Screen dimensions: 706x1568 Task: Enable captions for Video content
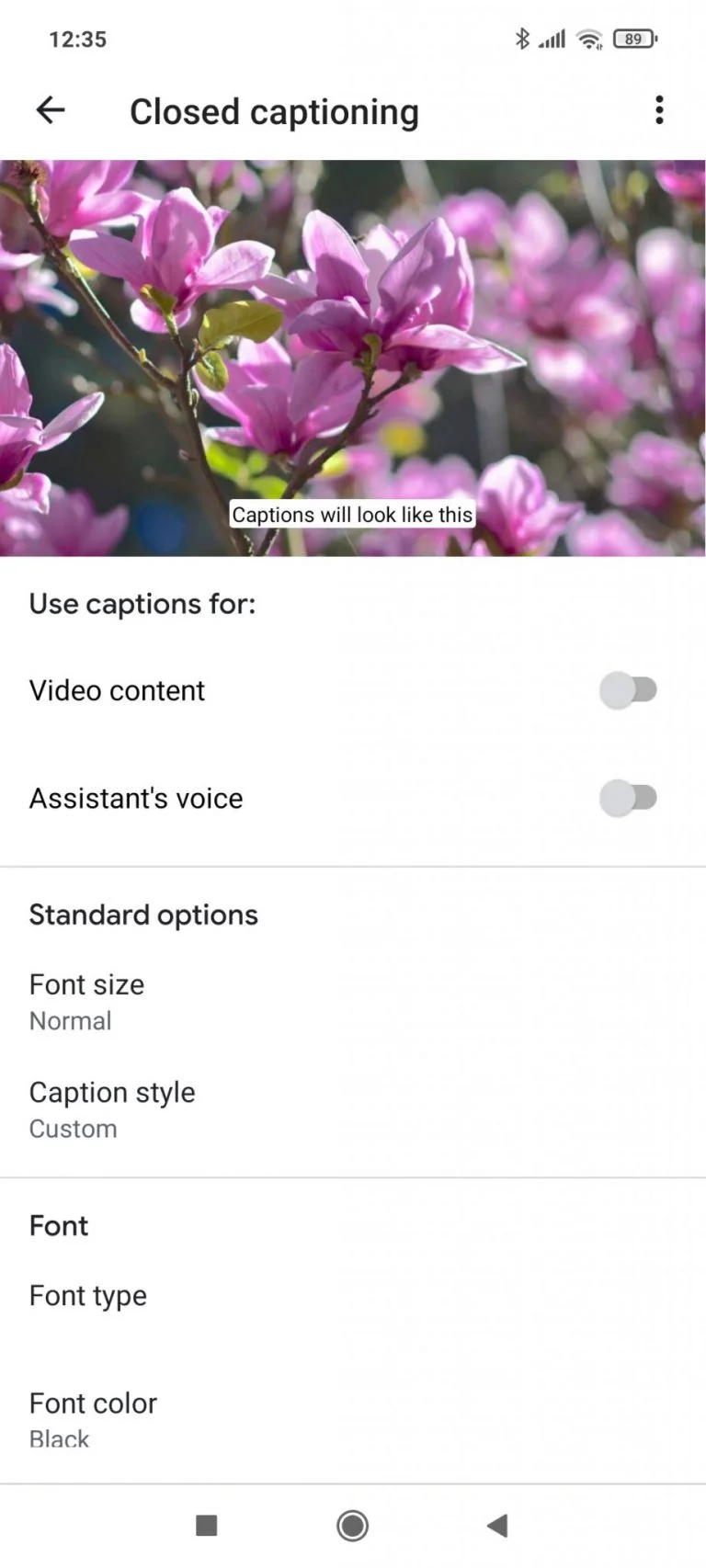(x=628, y=689)
